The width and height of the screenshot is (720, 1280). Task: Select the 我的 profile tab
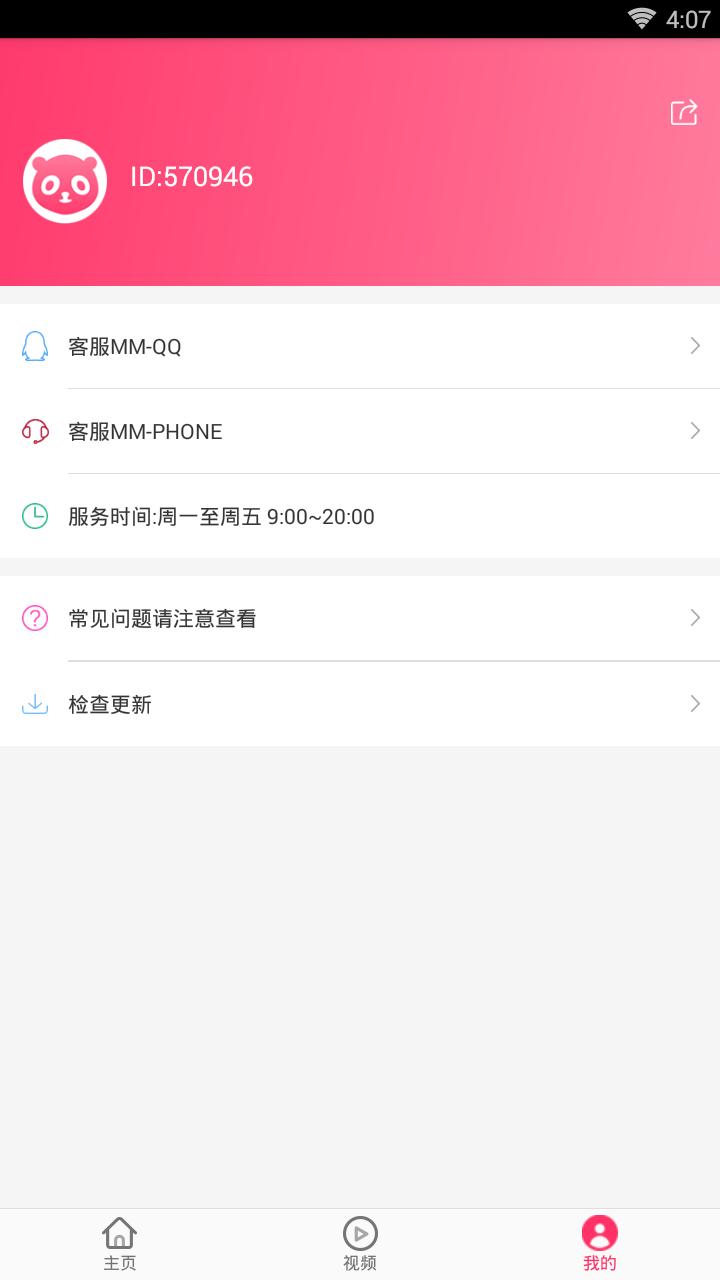tap(600, 1244)
